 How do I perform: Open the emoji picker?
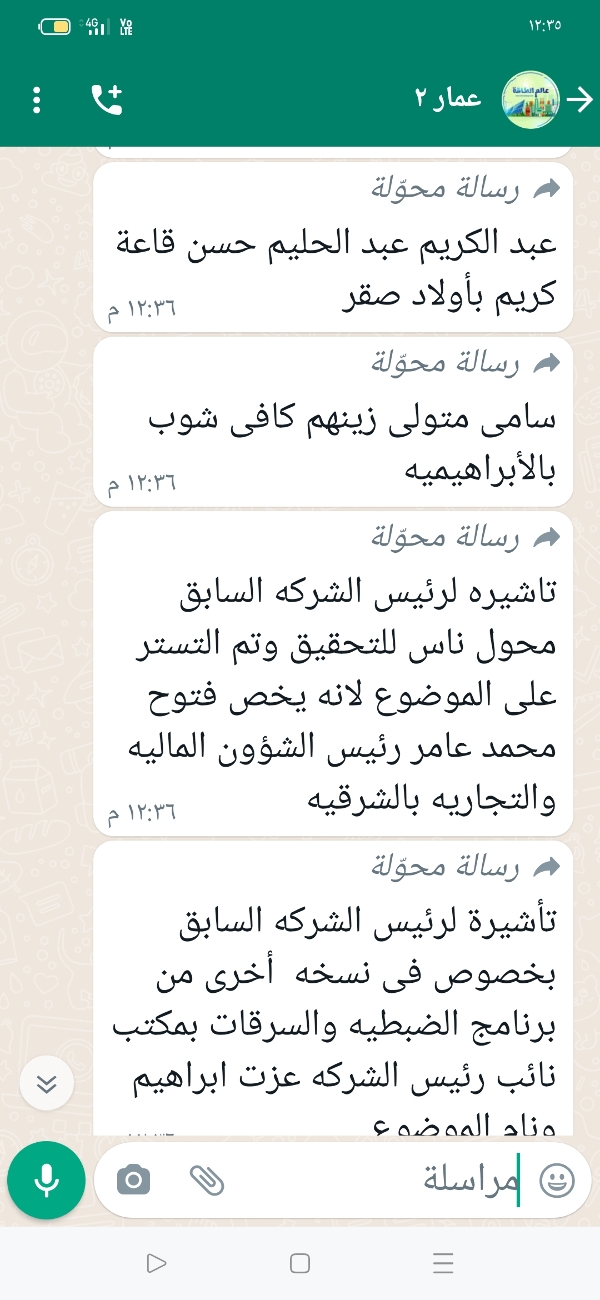click(557, 1181)
